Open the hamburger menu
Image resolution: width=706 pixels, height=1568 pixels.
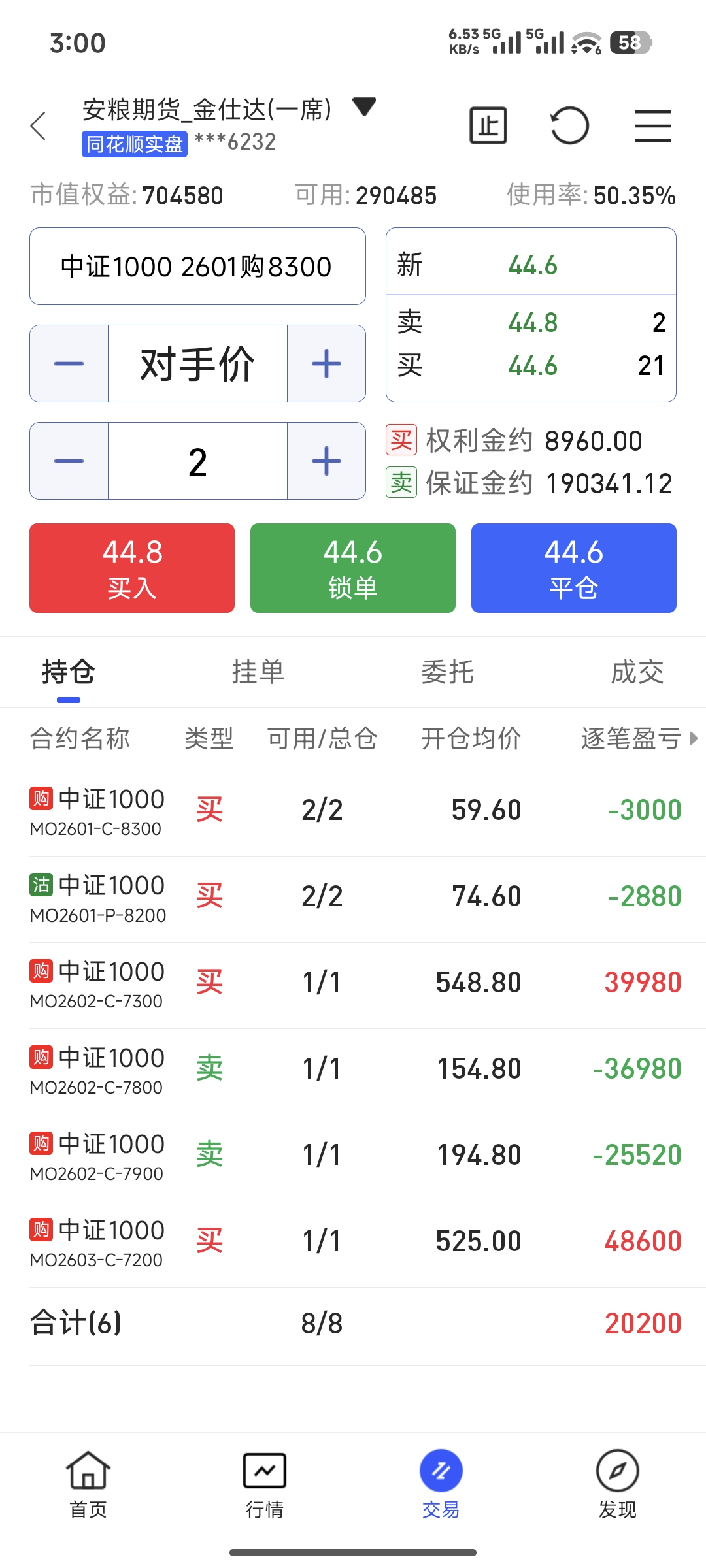pos(653,125)
